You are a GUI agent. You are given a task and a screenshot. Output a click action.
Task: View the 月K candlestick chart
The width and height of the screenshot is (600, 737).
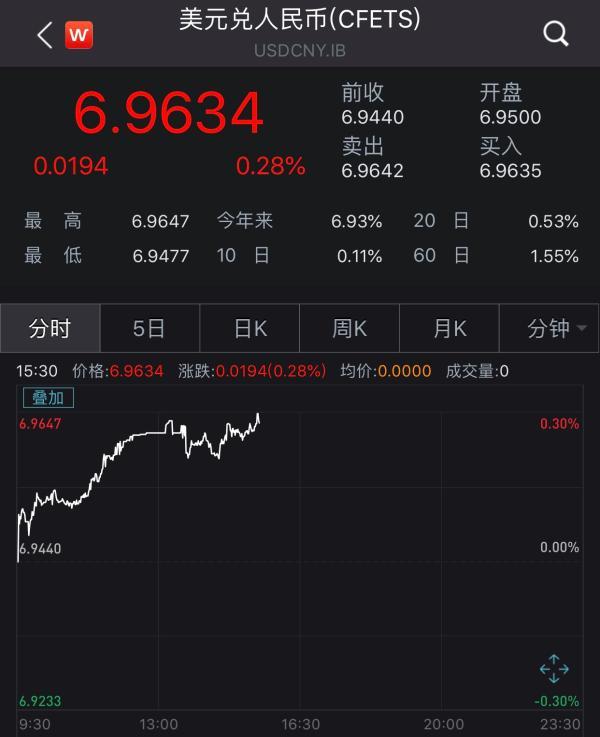(450, 328)
